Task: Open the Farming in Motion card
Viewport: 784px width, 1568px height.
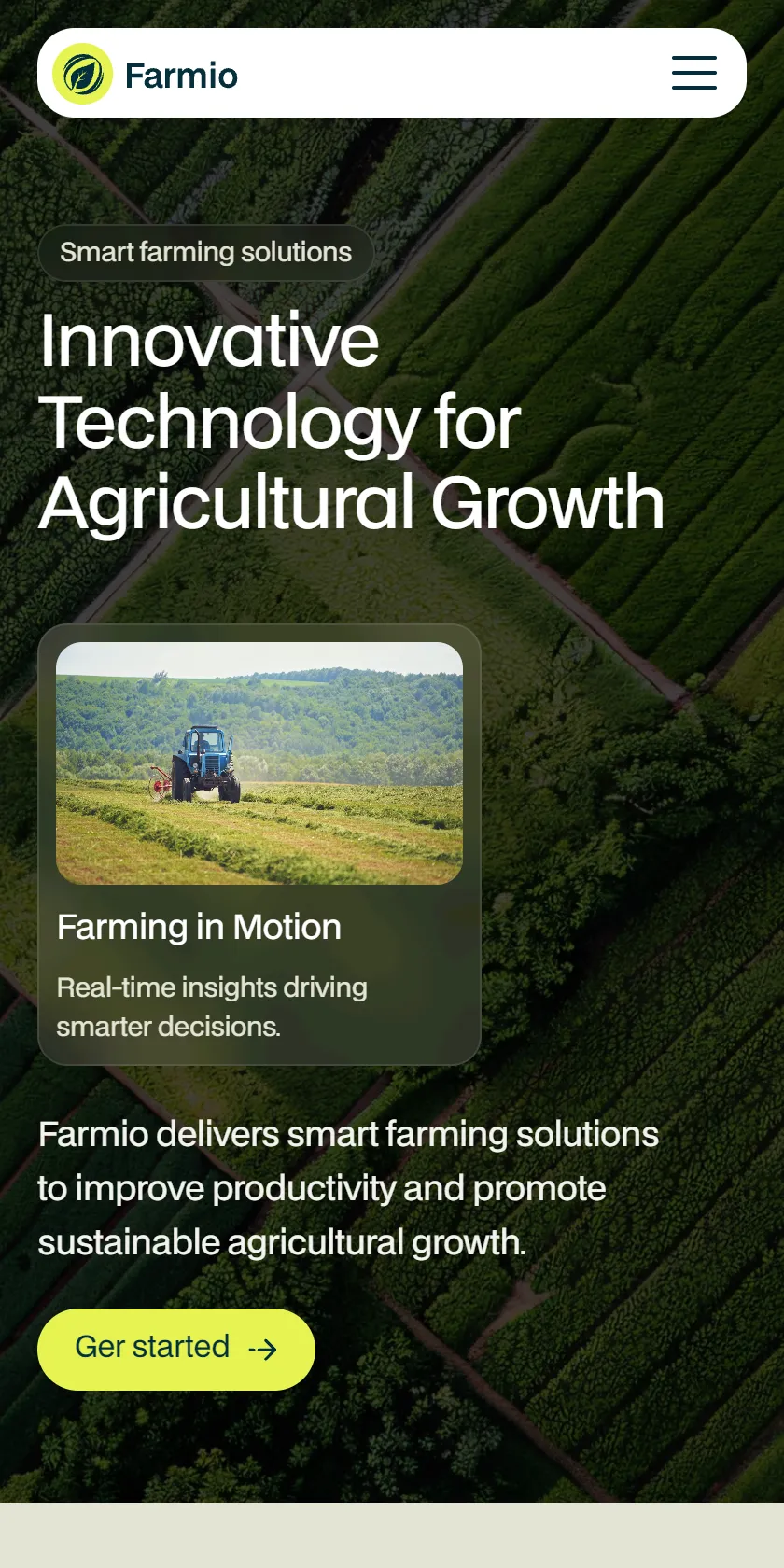Action: 259,845
